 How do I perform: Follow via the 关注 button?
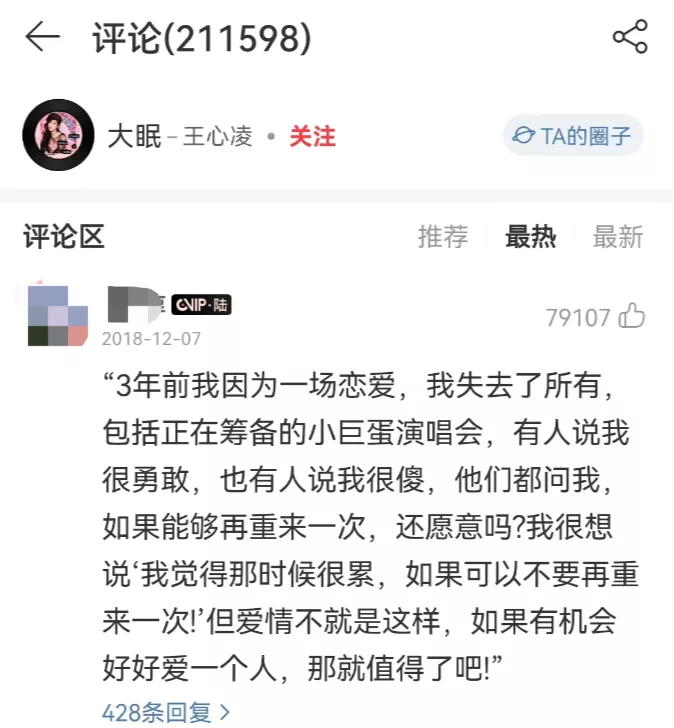[312, 136]
